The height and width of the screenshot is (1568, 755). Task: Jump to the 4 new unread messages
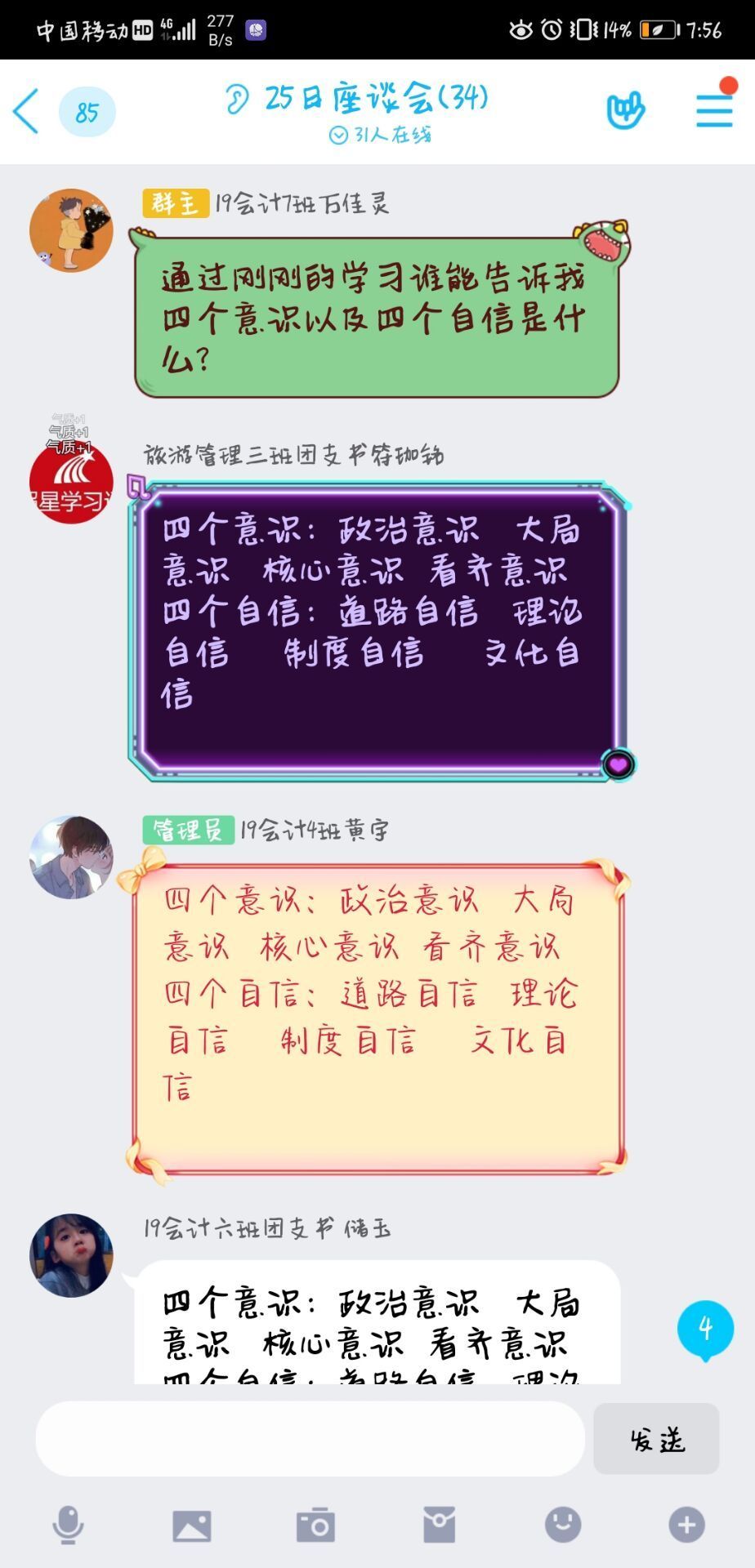[705, 1329]
